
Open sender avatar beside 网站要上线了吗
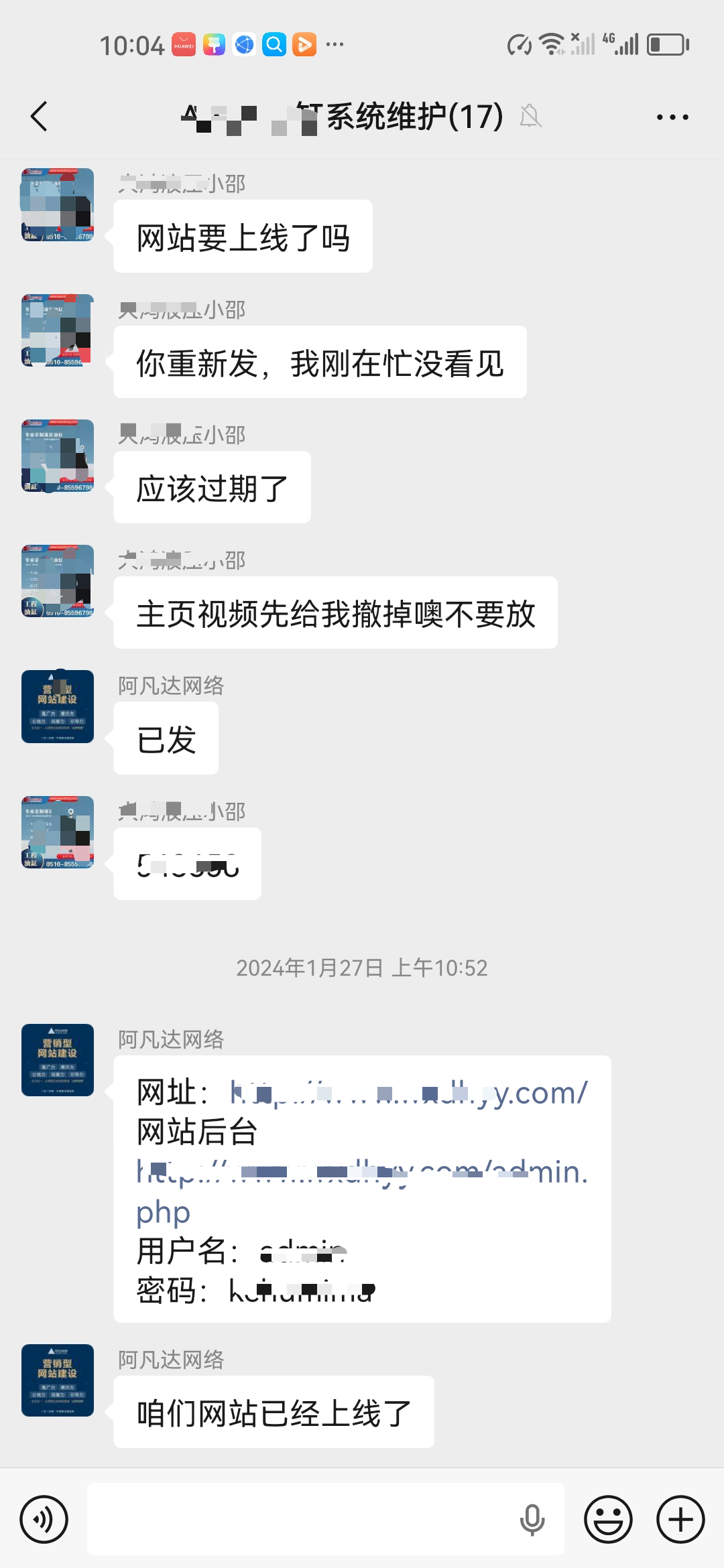58,204
